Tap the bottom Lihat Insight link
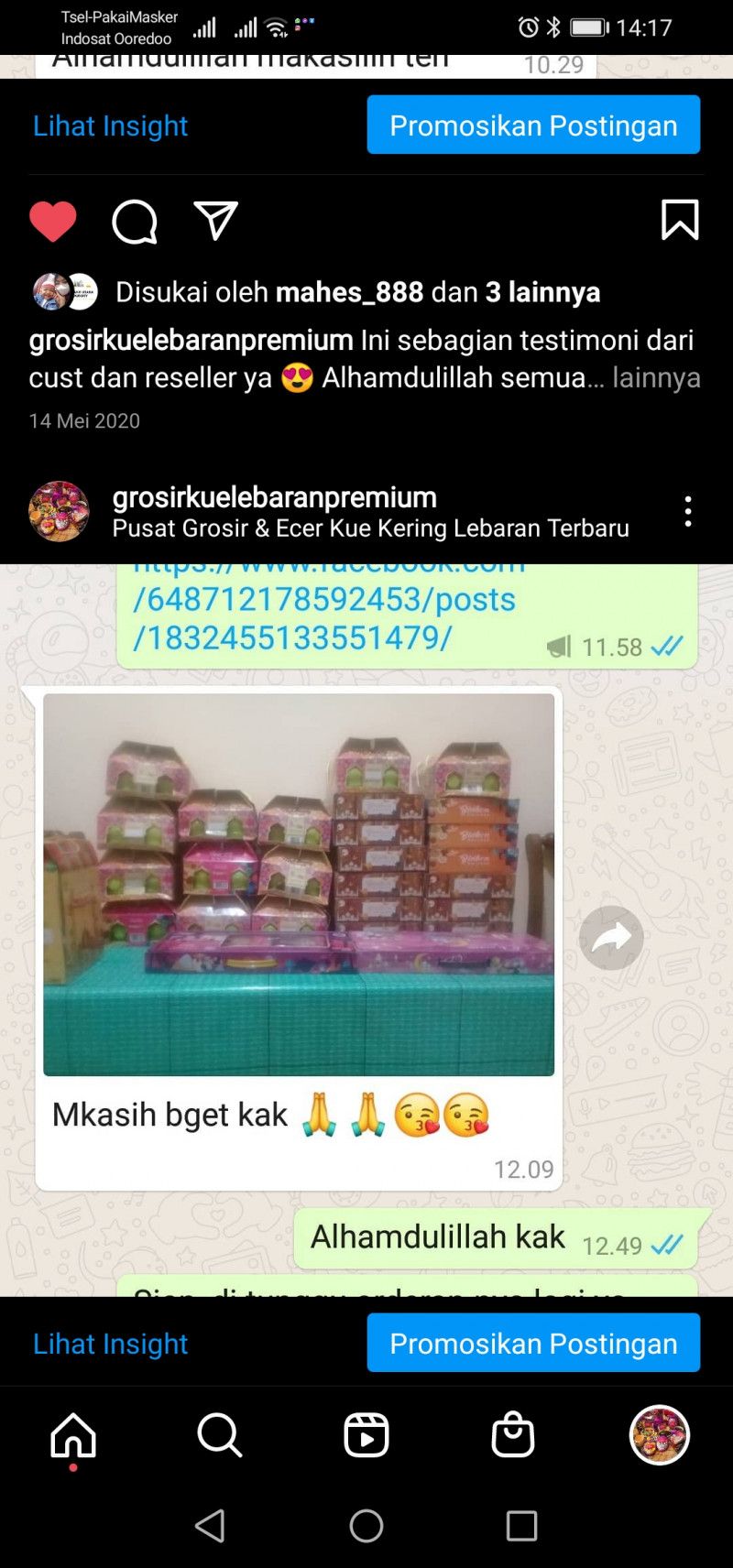 (110, 1344)
